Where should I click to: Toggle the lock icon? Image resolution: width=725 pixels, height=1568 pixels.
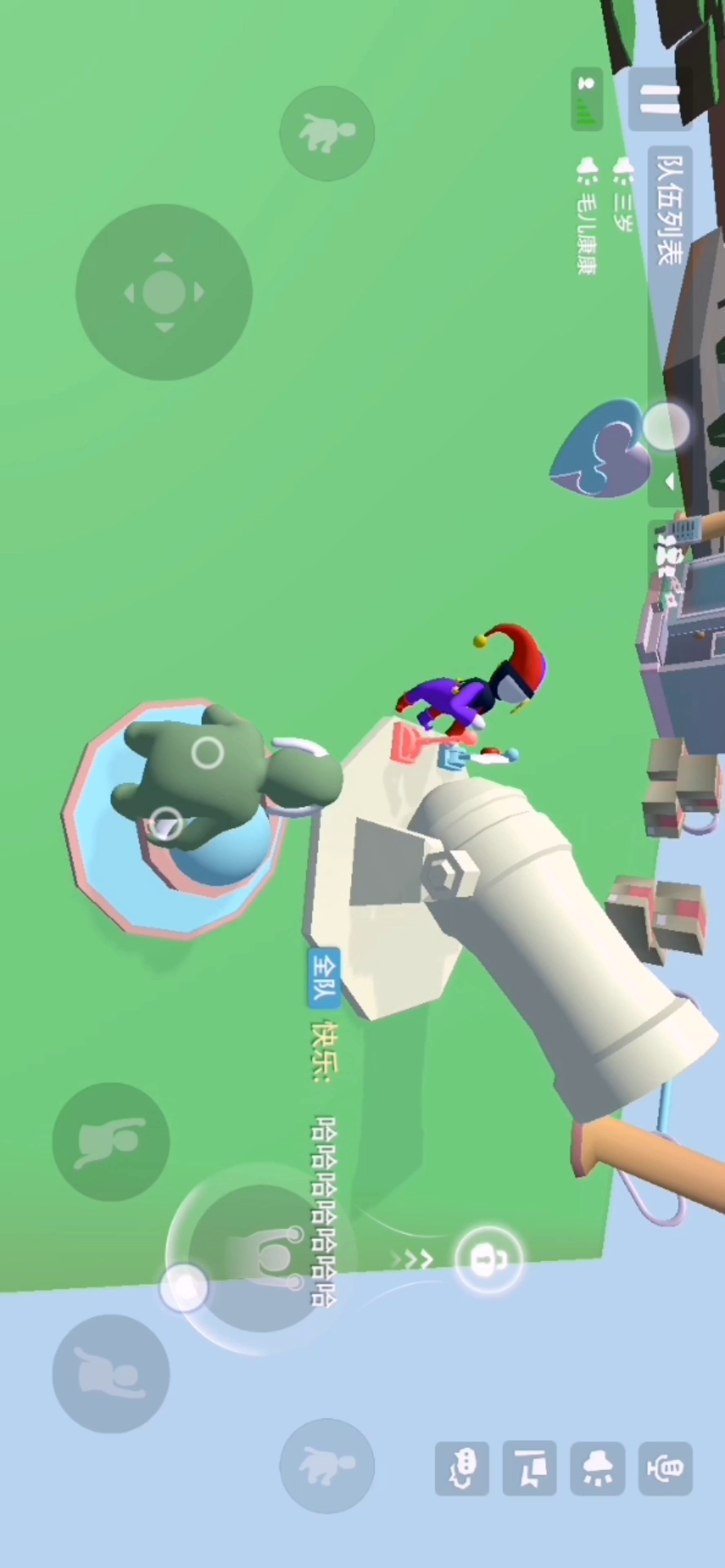click(x=488, y=1260)
